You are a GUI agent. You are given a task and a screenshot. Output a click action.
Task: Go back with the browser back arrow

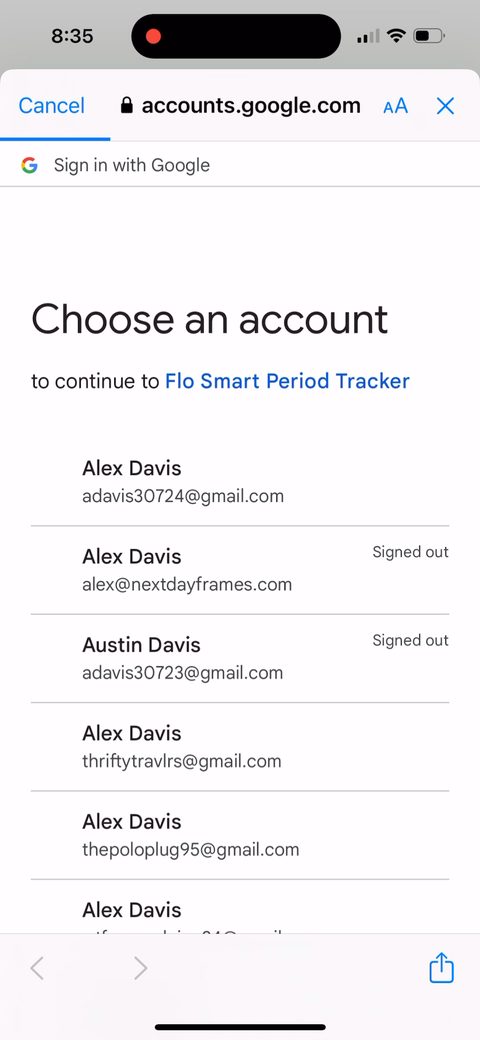point(37,968)
